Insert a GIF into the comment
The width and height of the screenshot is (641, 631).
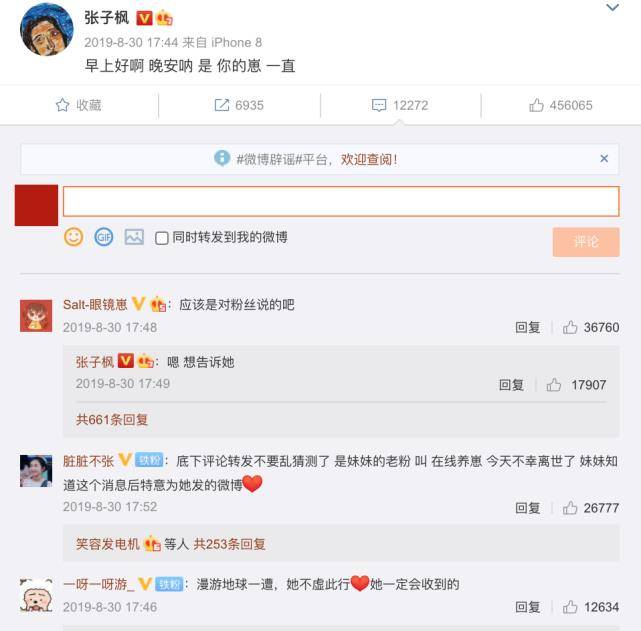click(x=104, y=237)
